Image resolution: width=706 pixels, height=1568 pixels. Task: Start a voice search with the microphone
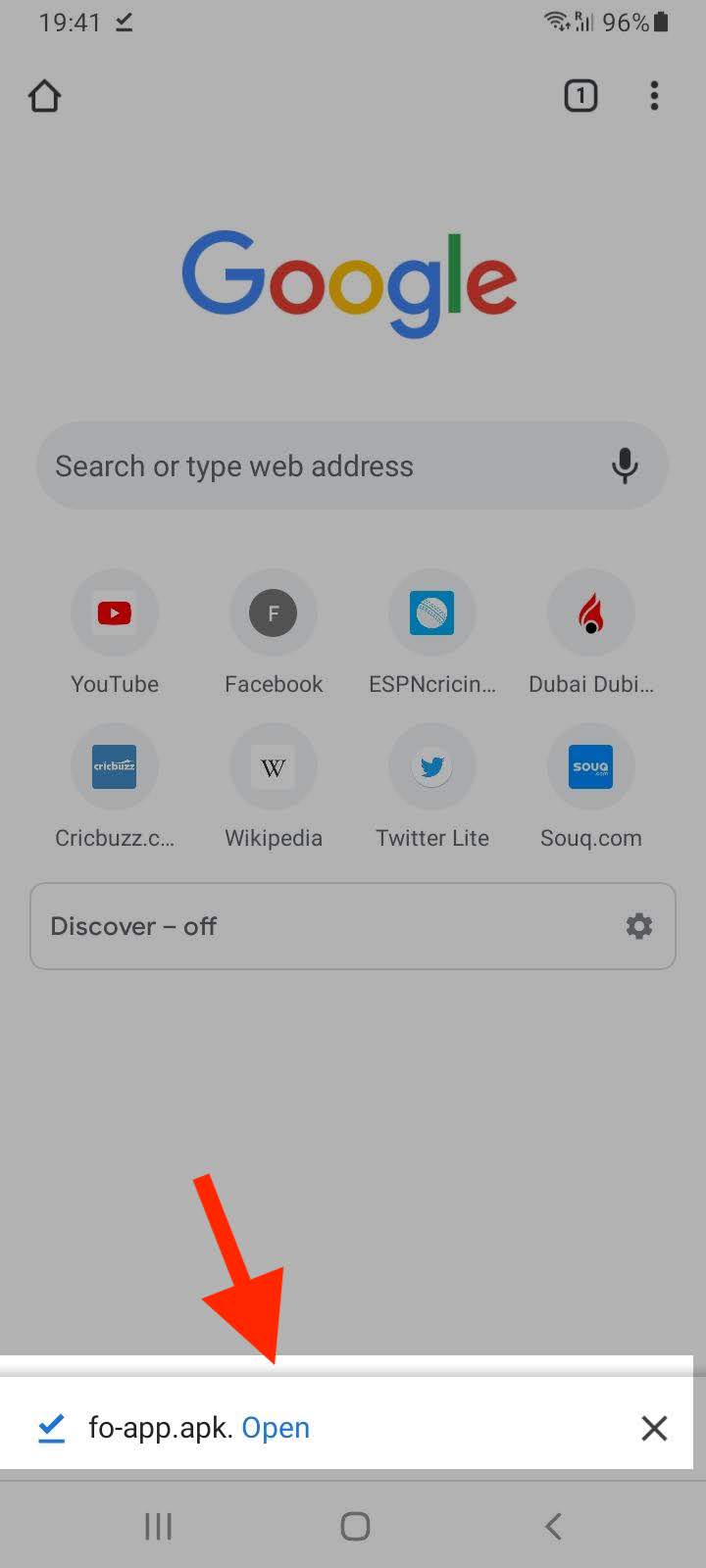625,465
